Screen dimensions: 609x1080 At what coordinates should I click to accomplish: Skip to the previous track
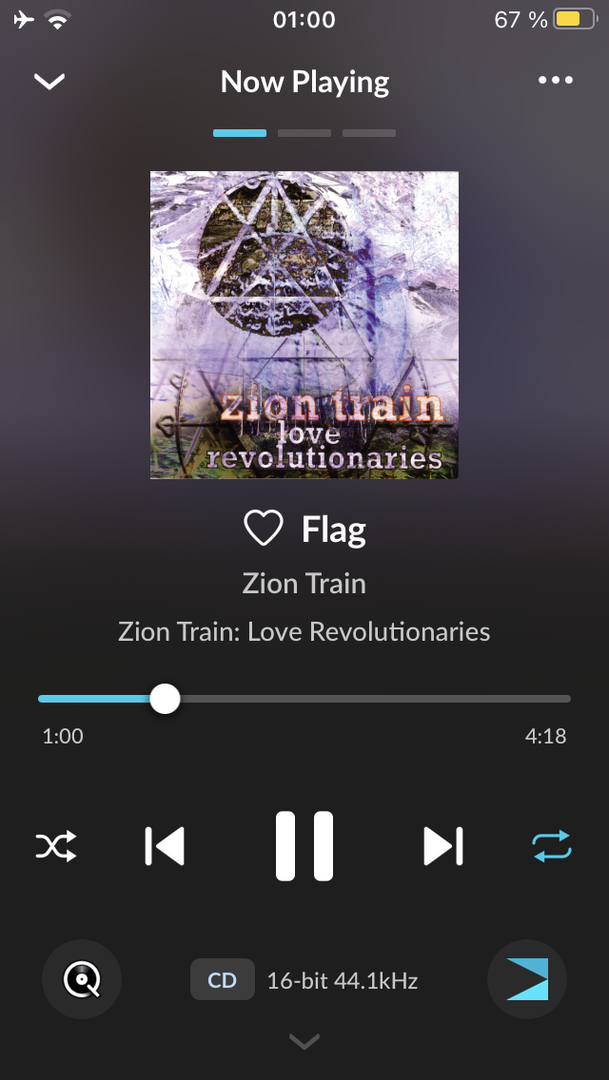(x=165, y=846)
